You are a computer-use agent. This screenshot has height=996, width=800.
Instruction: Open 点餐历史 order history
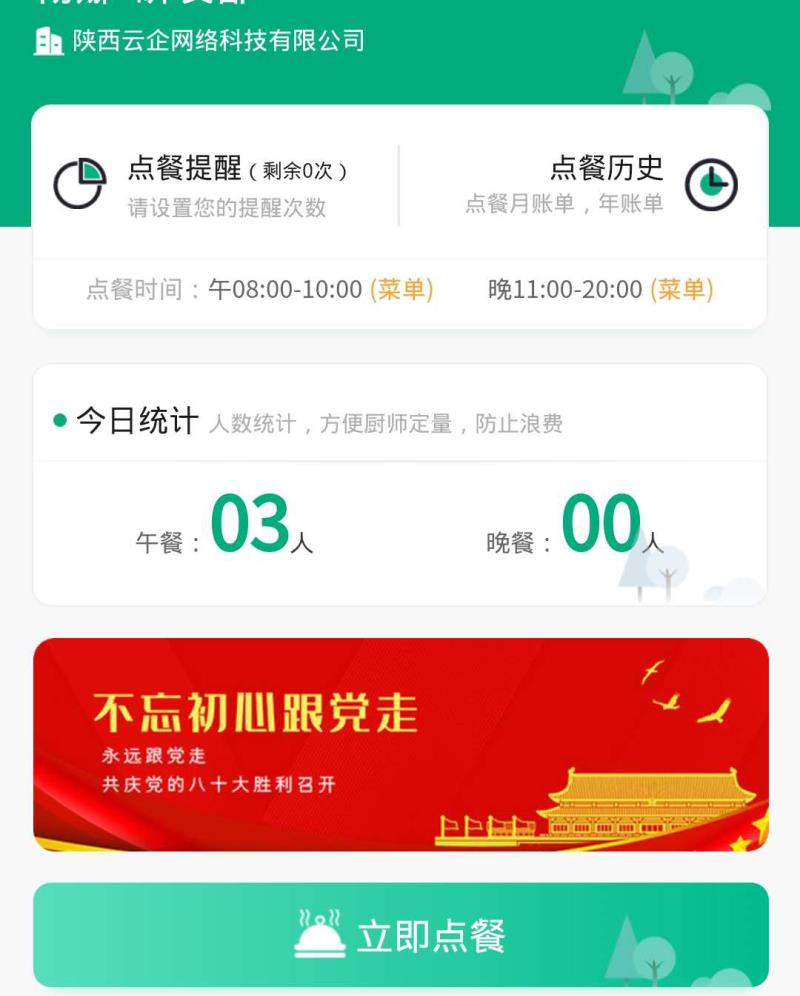(600, 185)
